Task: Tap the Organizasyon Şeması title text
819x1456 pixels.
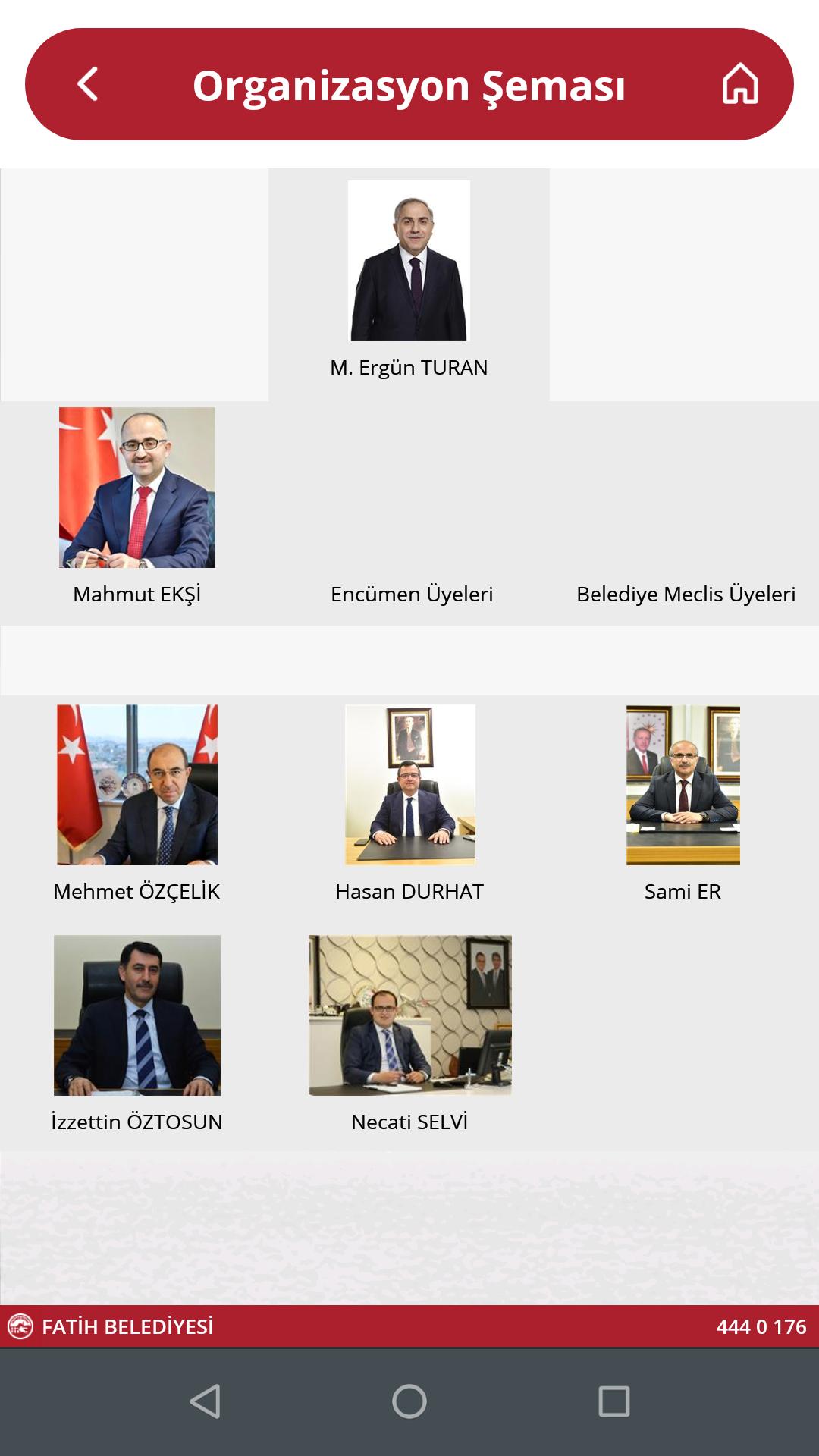Action: click(x=412, y=84)
